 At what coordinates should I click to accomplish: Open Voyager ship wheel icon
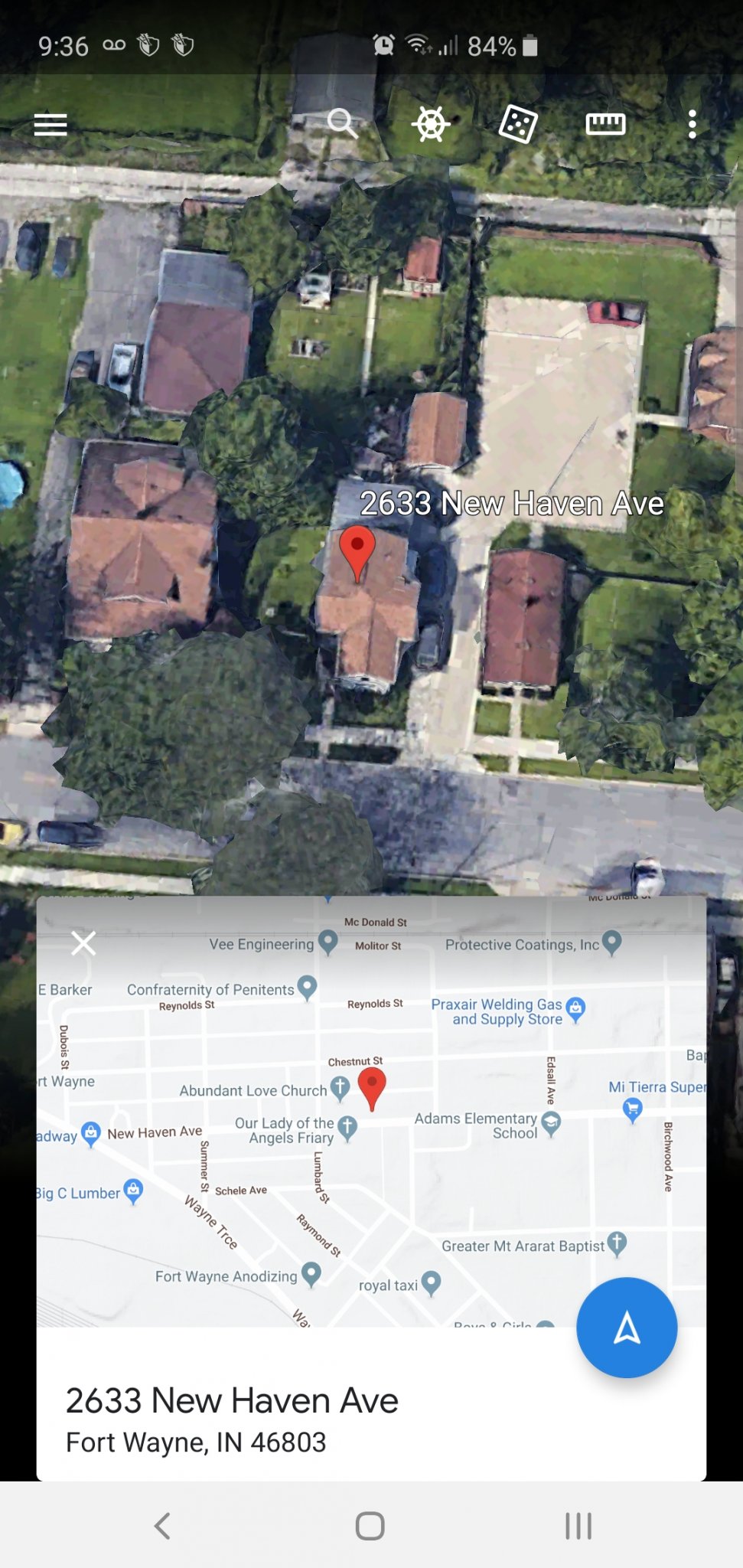pos(431,123)
